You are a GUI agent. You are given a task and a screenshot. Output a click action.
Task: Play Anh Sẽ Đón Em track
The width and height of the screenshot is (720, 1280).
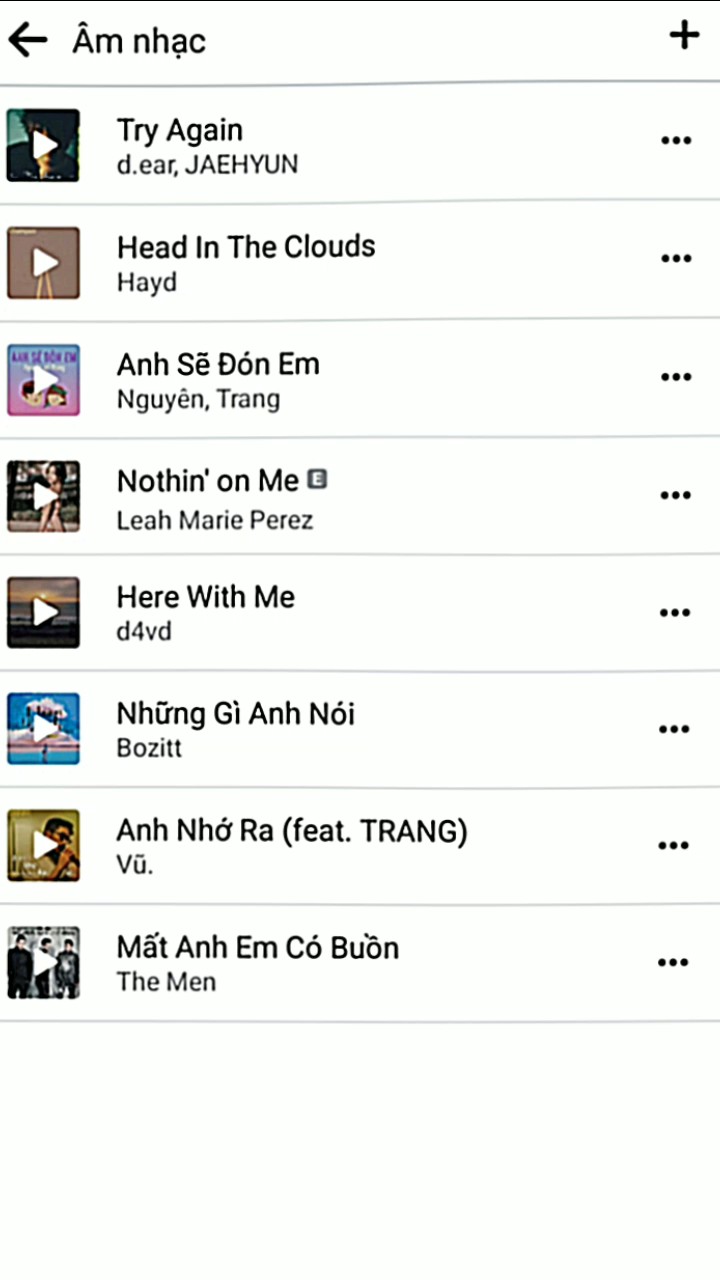[43, 380]
